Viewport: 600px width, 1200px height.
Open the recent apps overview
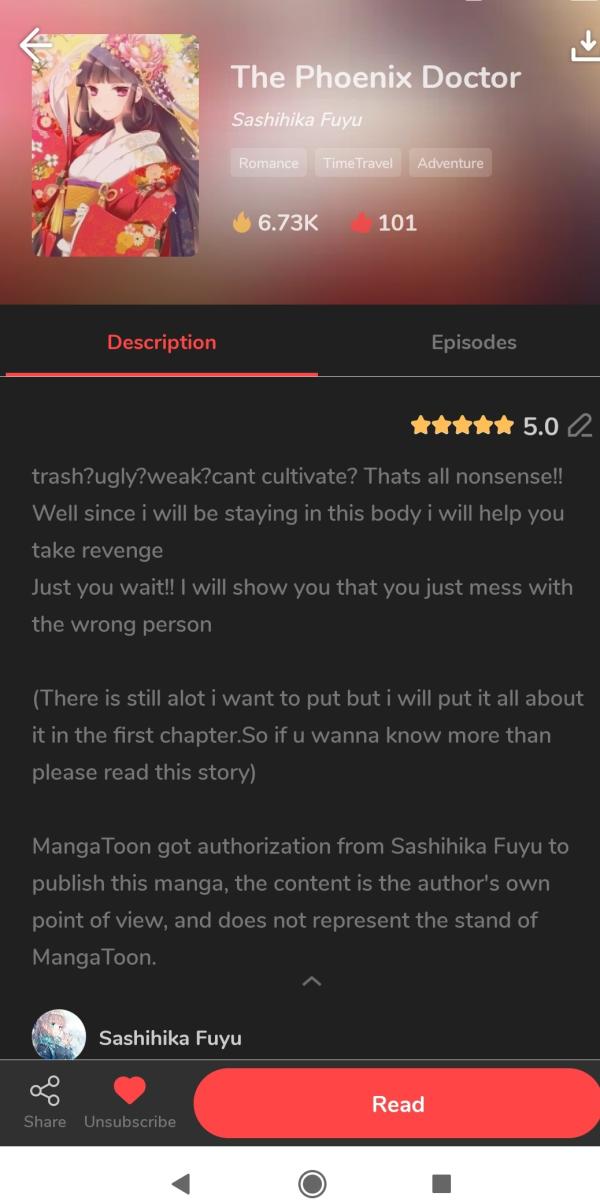coord(441,1184)
